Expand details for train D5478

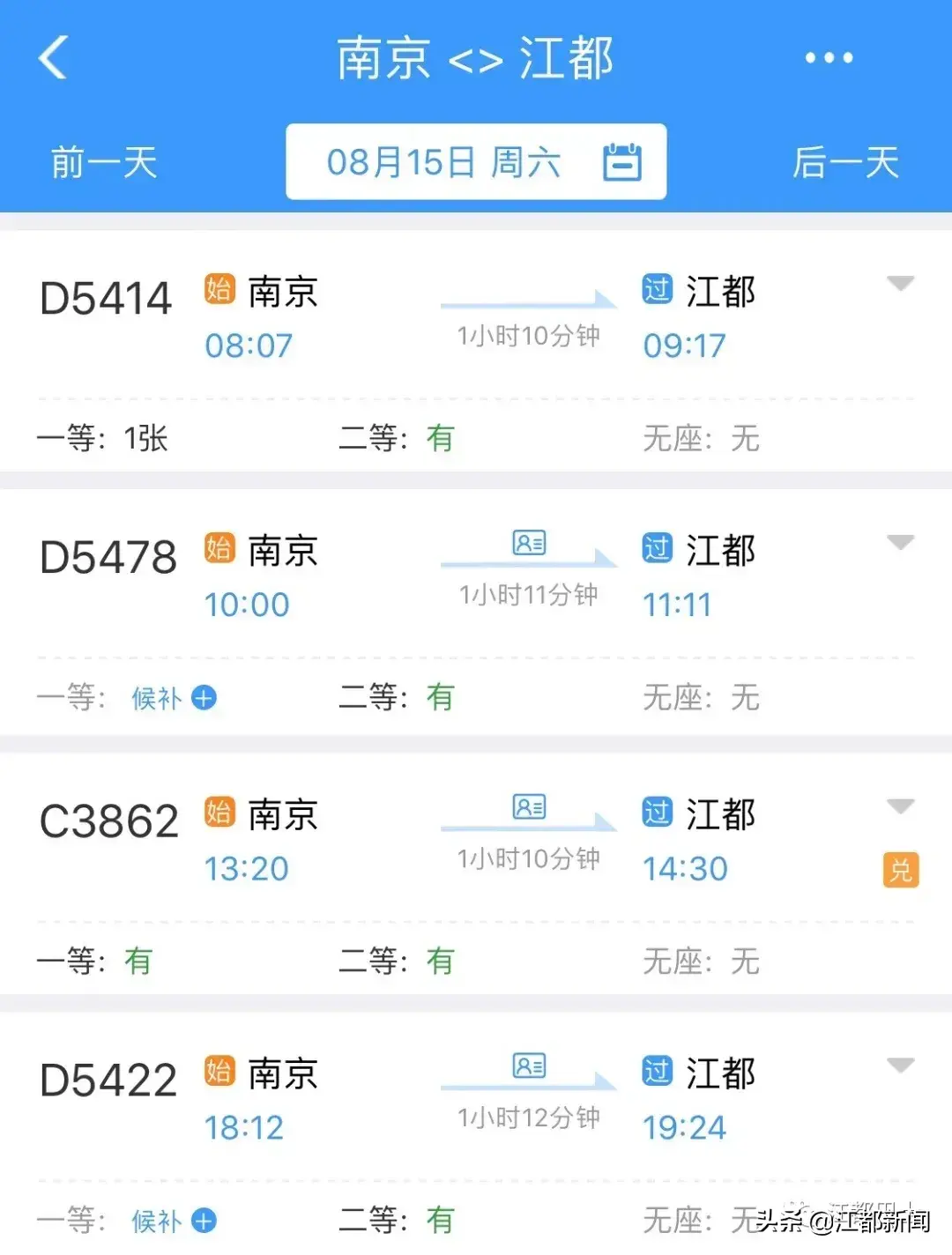click(900, 542)
